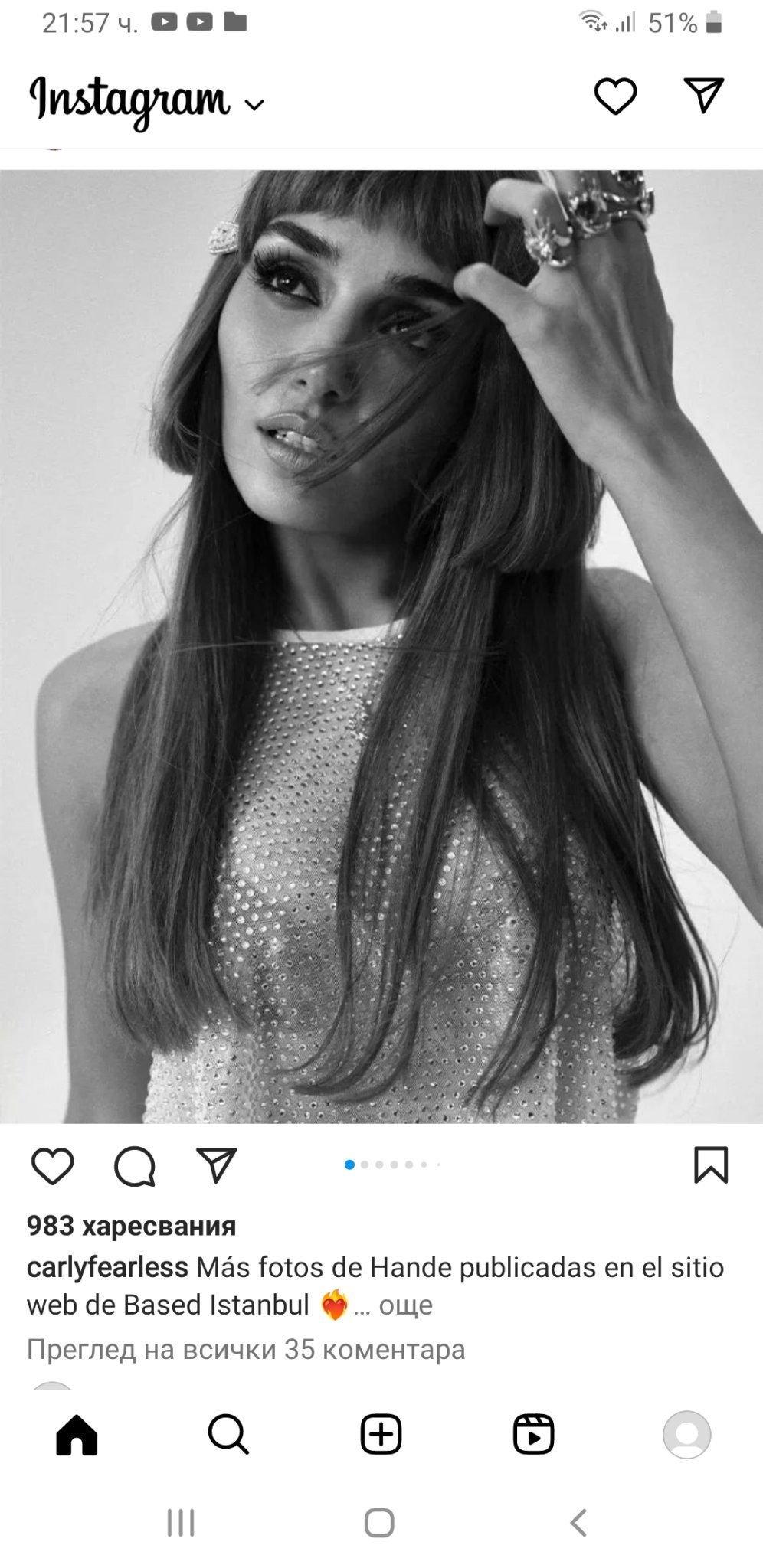Open your Profile tab
Image resolution: width=763 pixels, height=1568 pixels.
686,1434
